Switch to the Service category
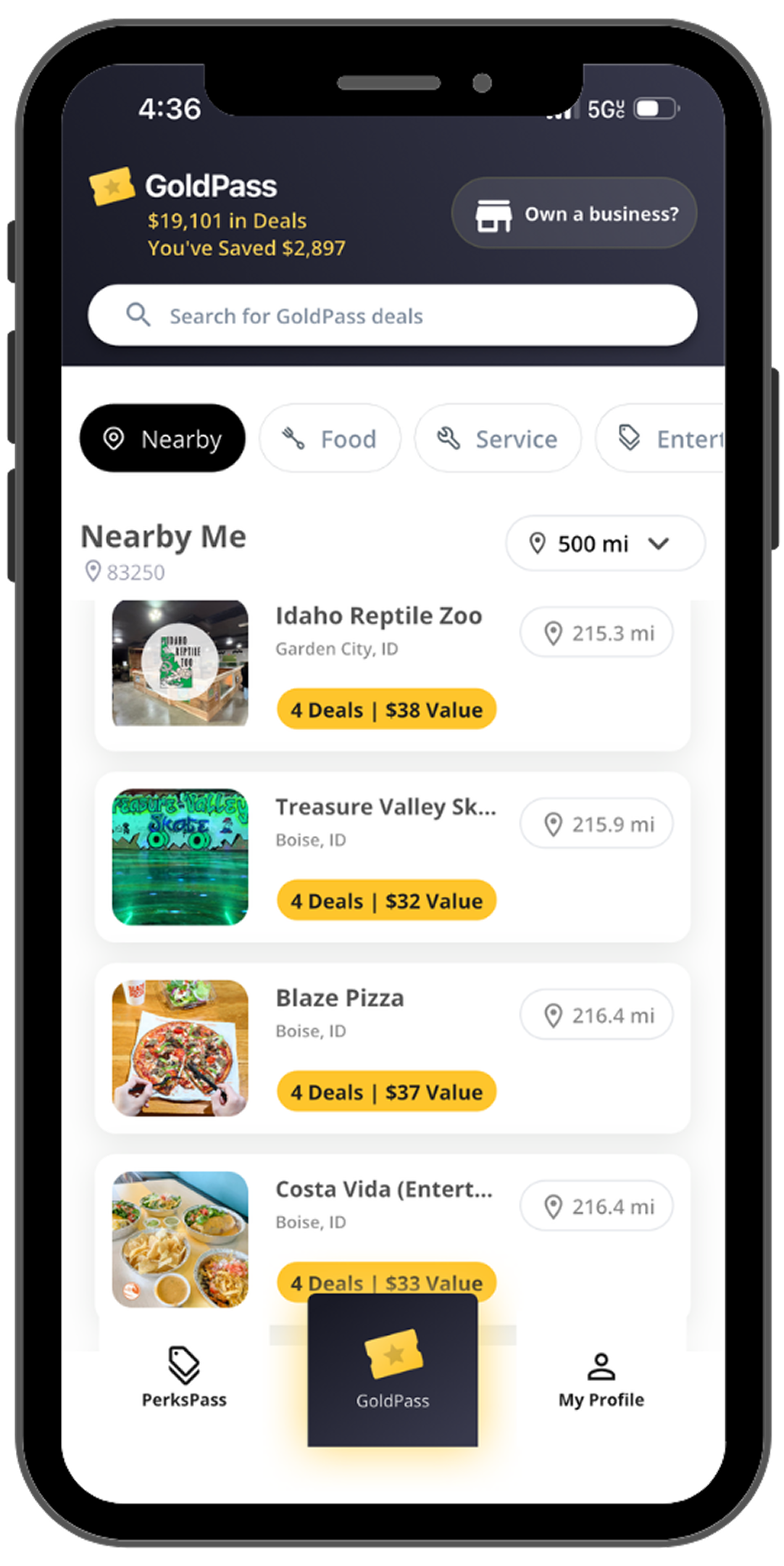Image resolution: width=784 pixels, height=1566 pixels. [498, 439]
